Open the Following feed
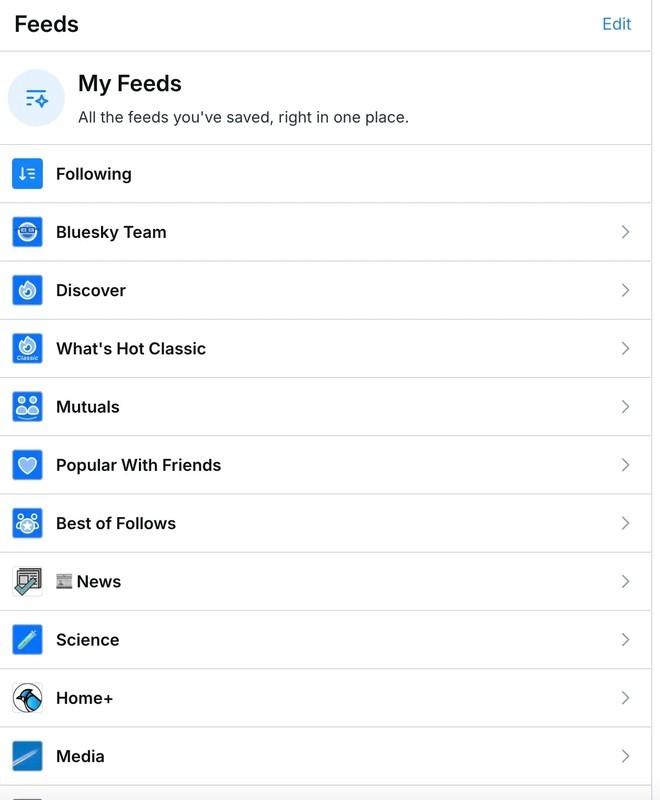Screen dimensions: 660x800 (x=94, y=174)
